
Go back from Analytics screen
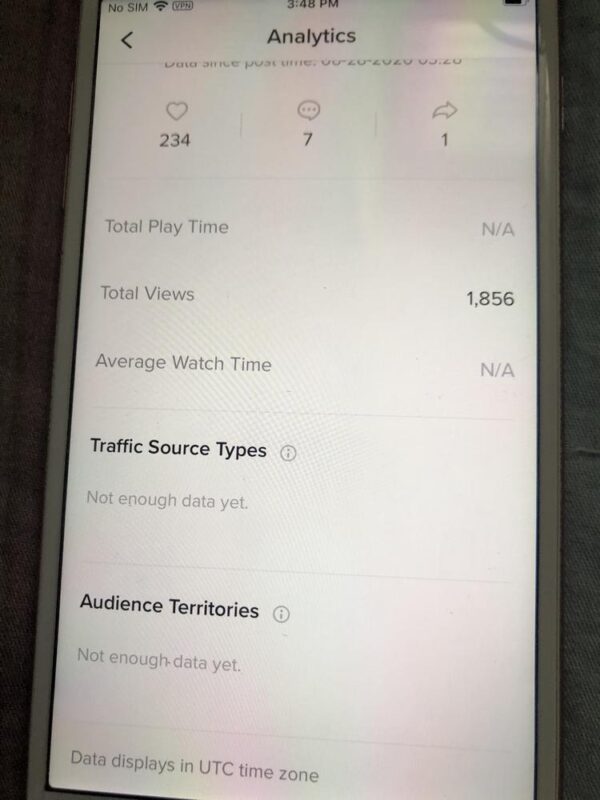[x=127, y=40]
